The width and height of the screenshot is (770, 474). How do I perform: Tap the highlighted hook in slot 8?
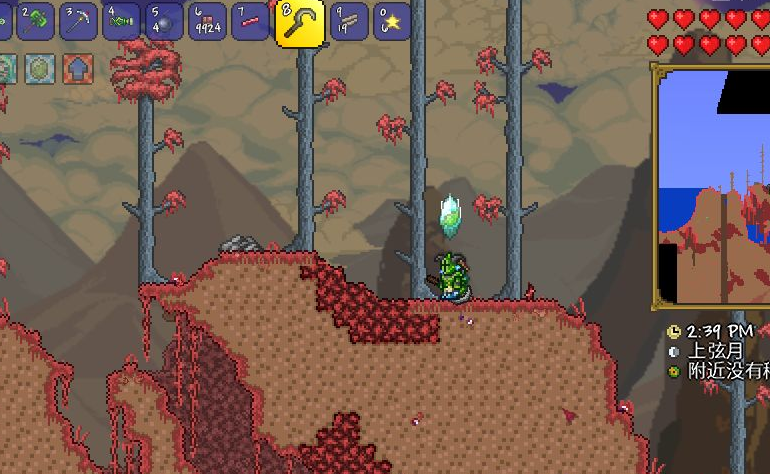(x=299, y=23)
